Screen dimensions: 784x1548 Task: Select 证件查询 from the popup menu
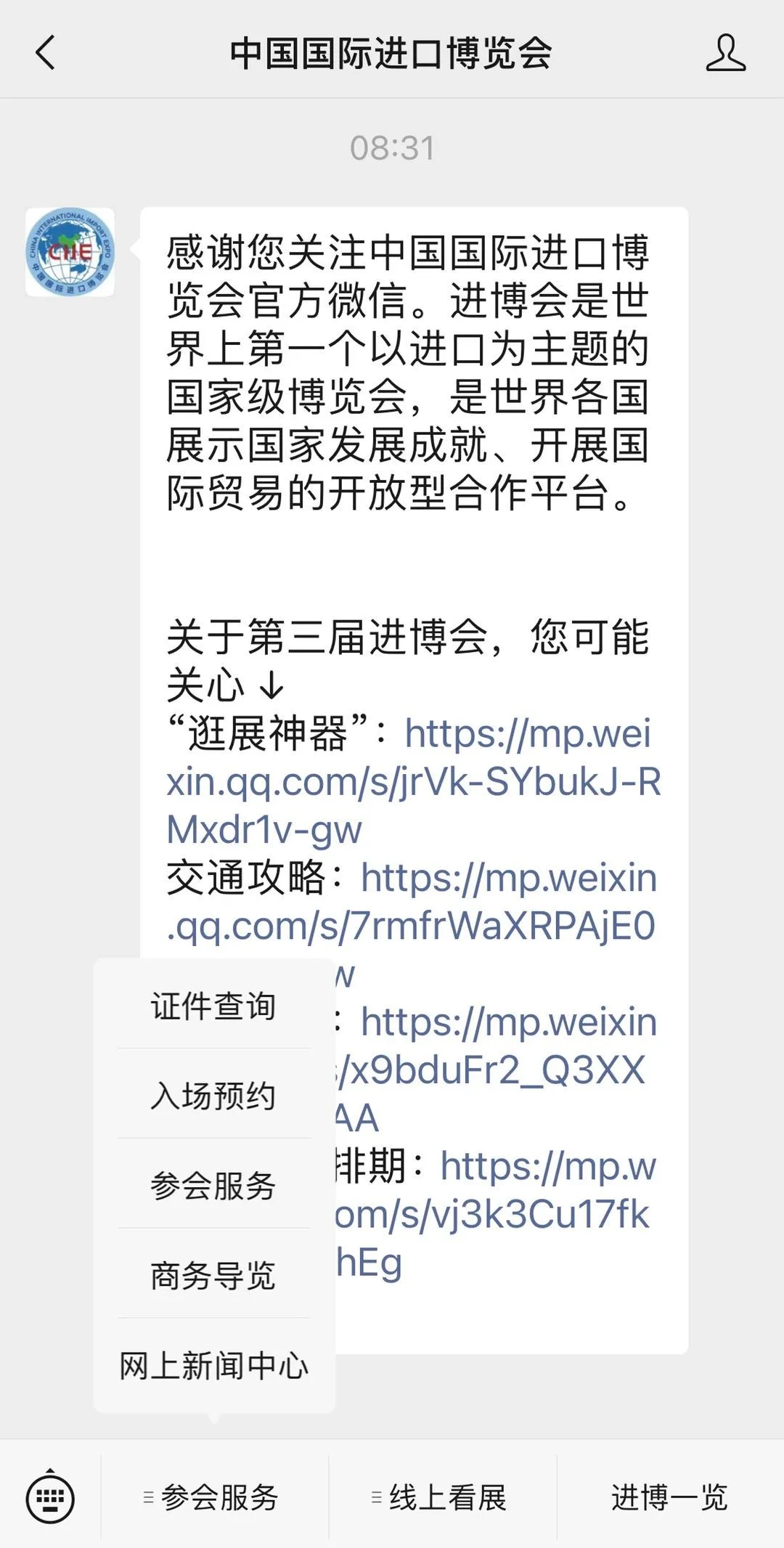click(x=213, y=1006)
